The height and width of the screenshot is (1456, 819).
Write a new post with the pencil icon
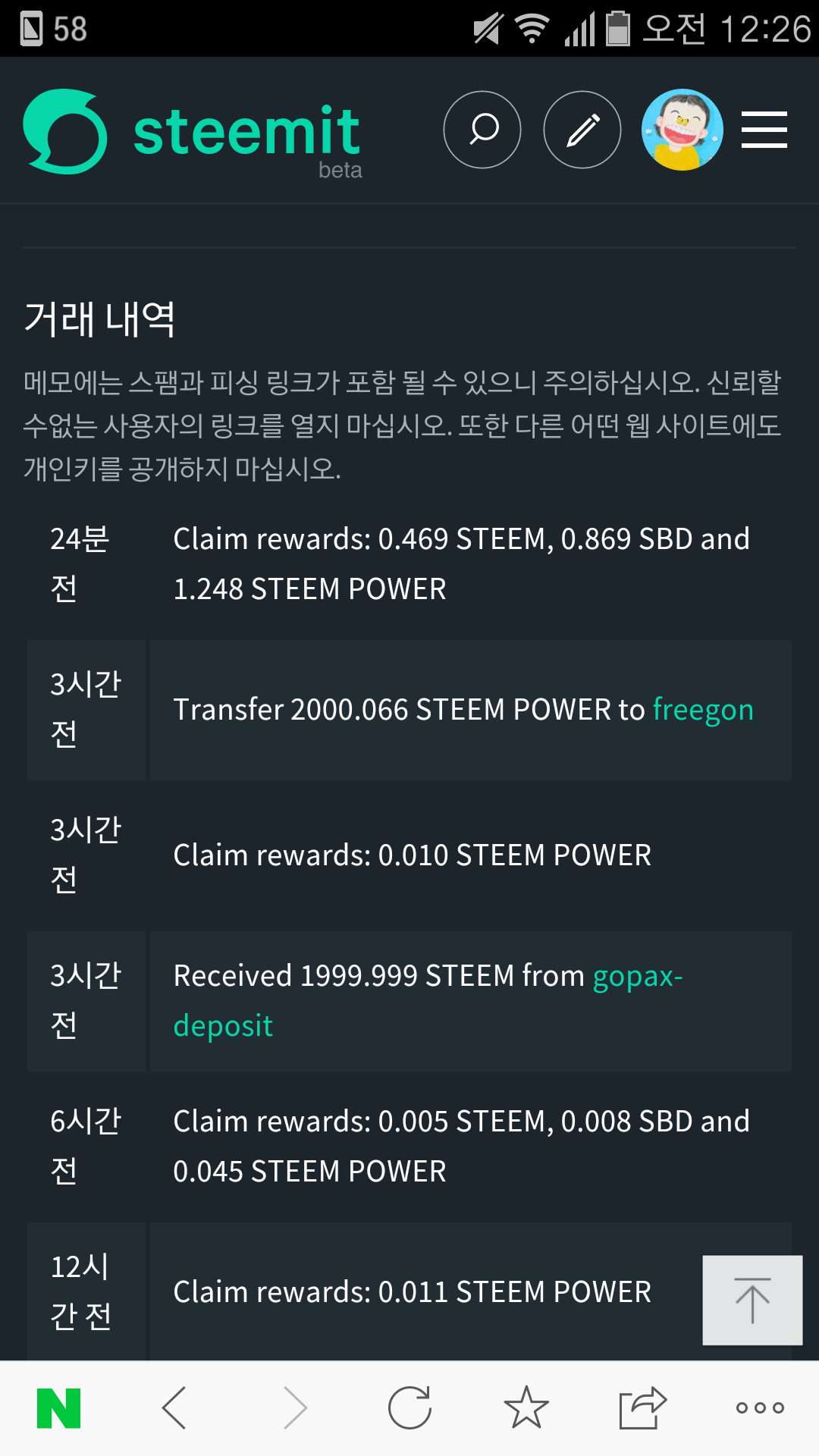582,130
